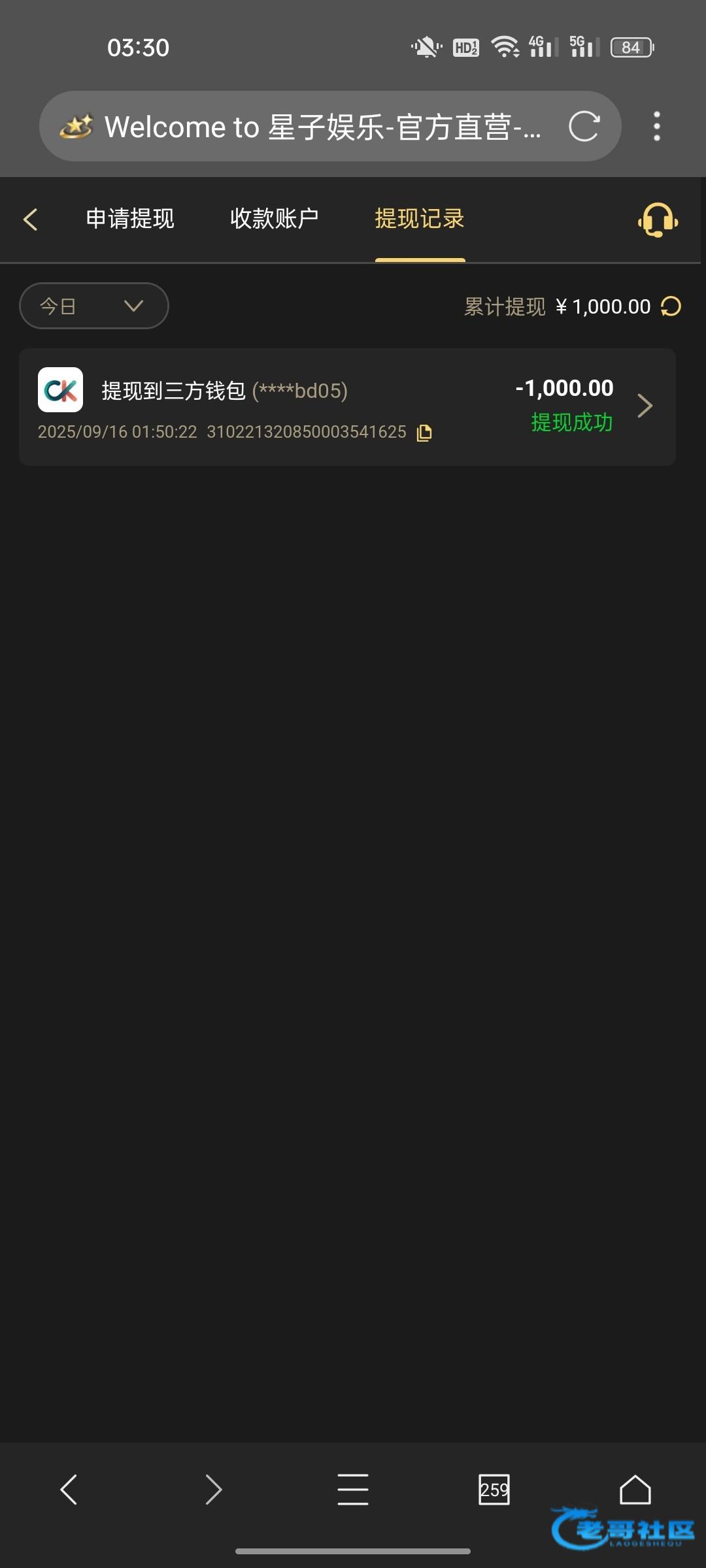Open the browser overflow menu

pyautogui.click(x=657, y=126)
